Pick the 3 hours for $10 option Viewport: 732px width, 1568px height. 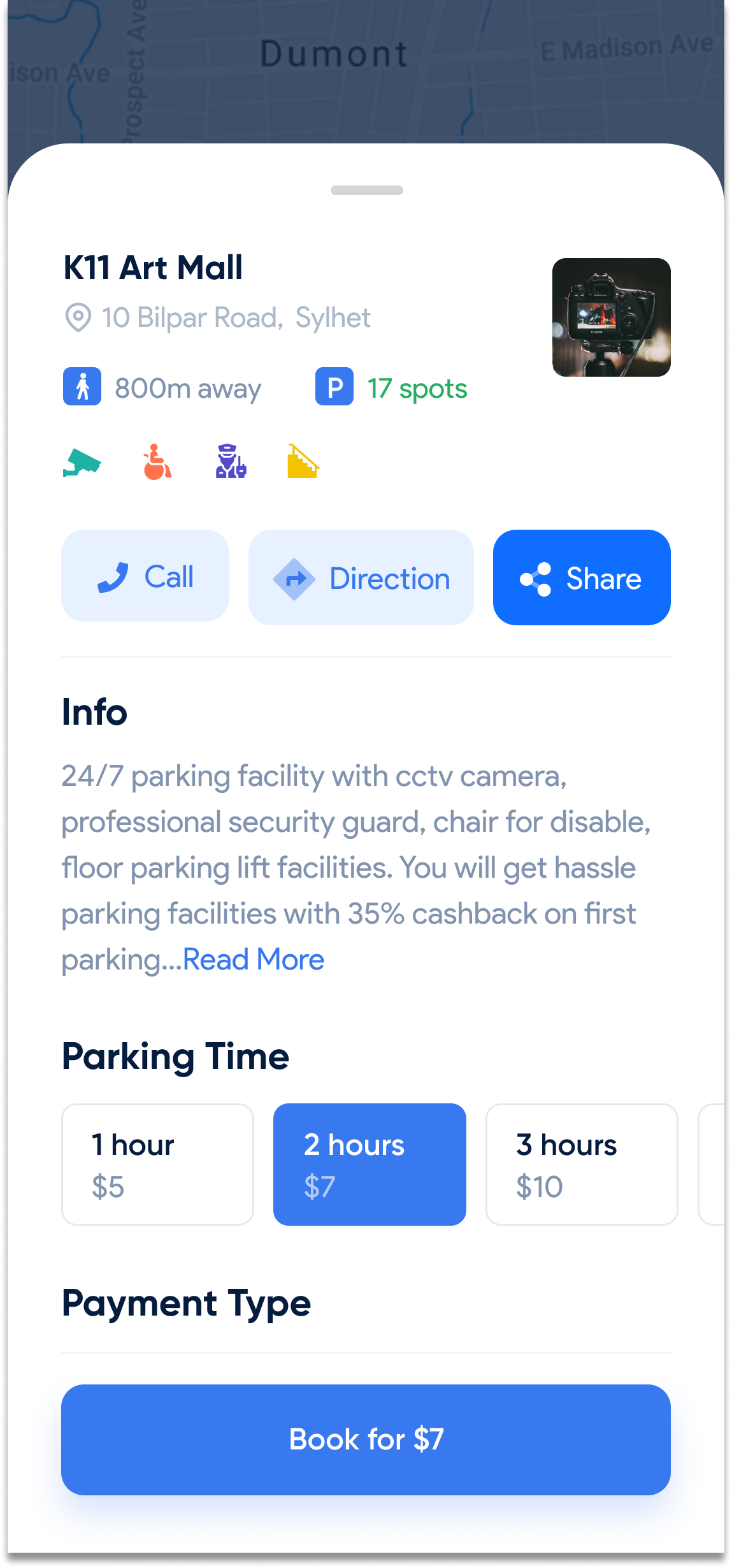click(x=581, y=1164)
